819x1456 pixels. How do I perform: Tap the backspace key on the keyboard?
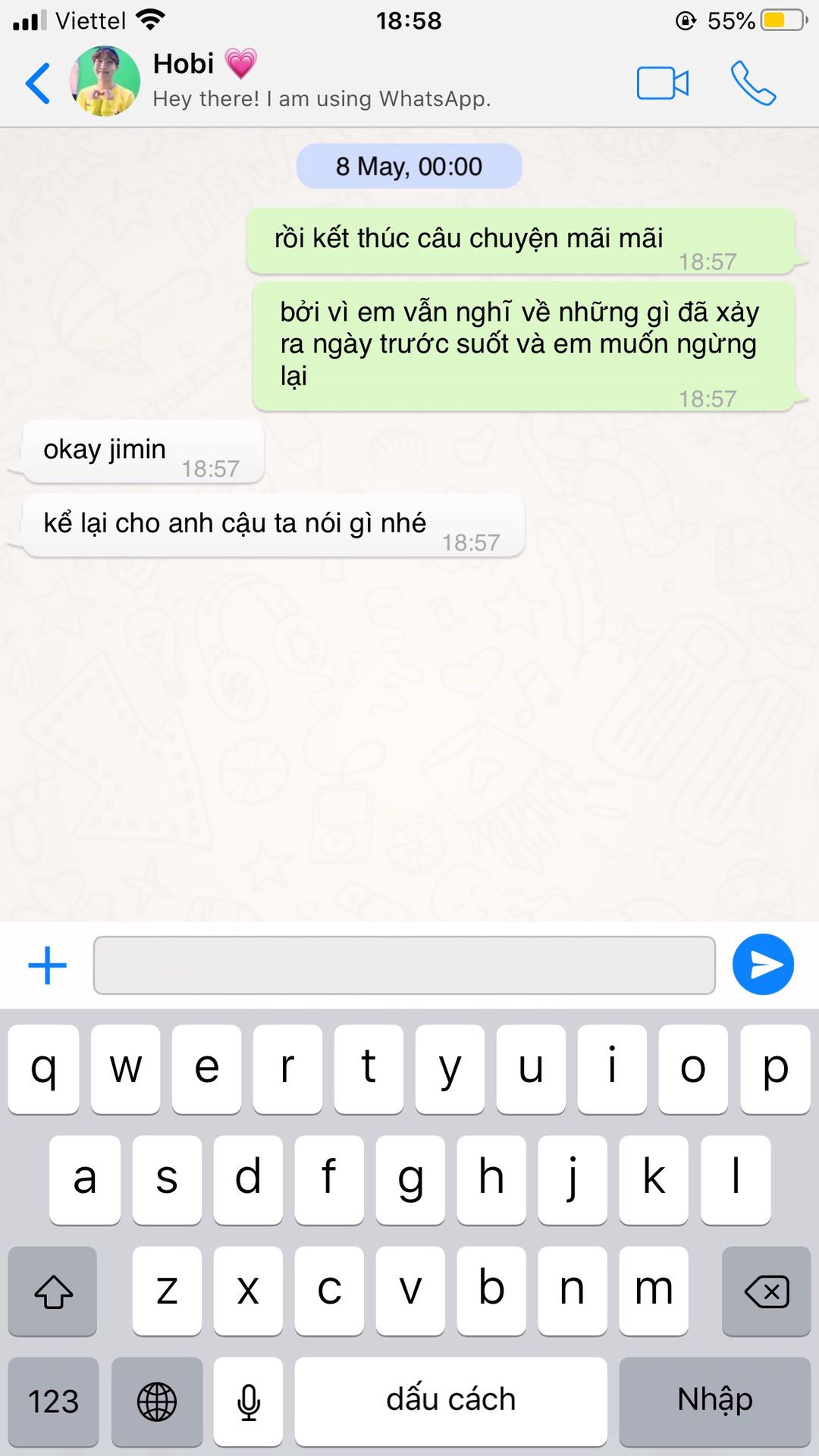(x=766, y=1291)
